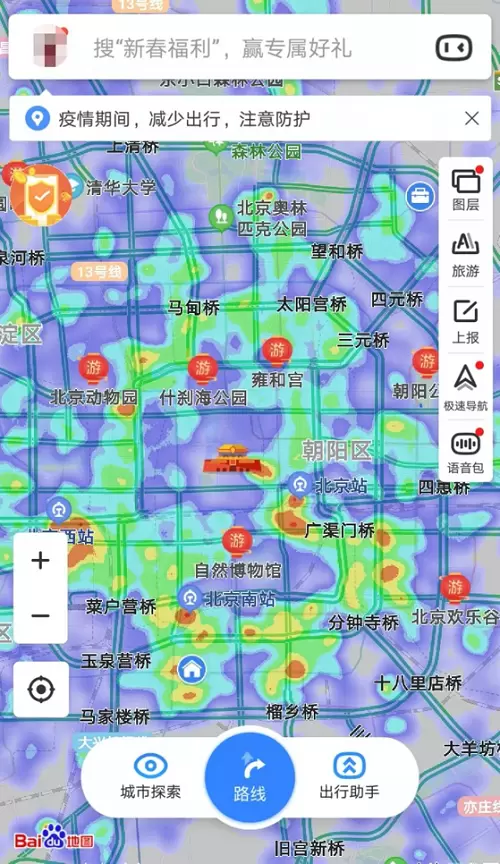This screenshot has height=864, width=500.
Task: Tap 上报 to report an issue
Action: point(466,322)
